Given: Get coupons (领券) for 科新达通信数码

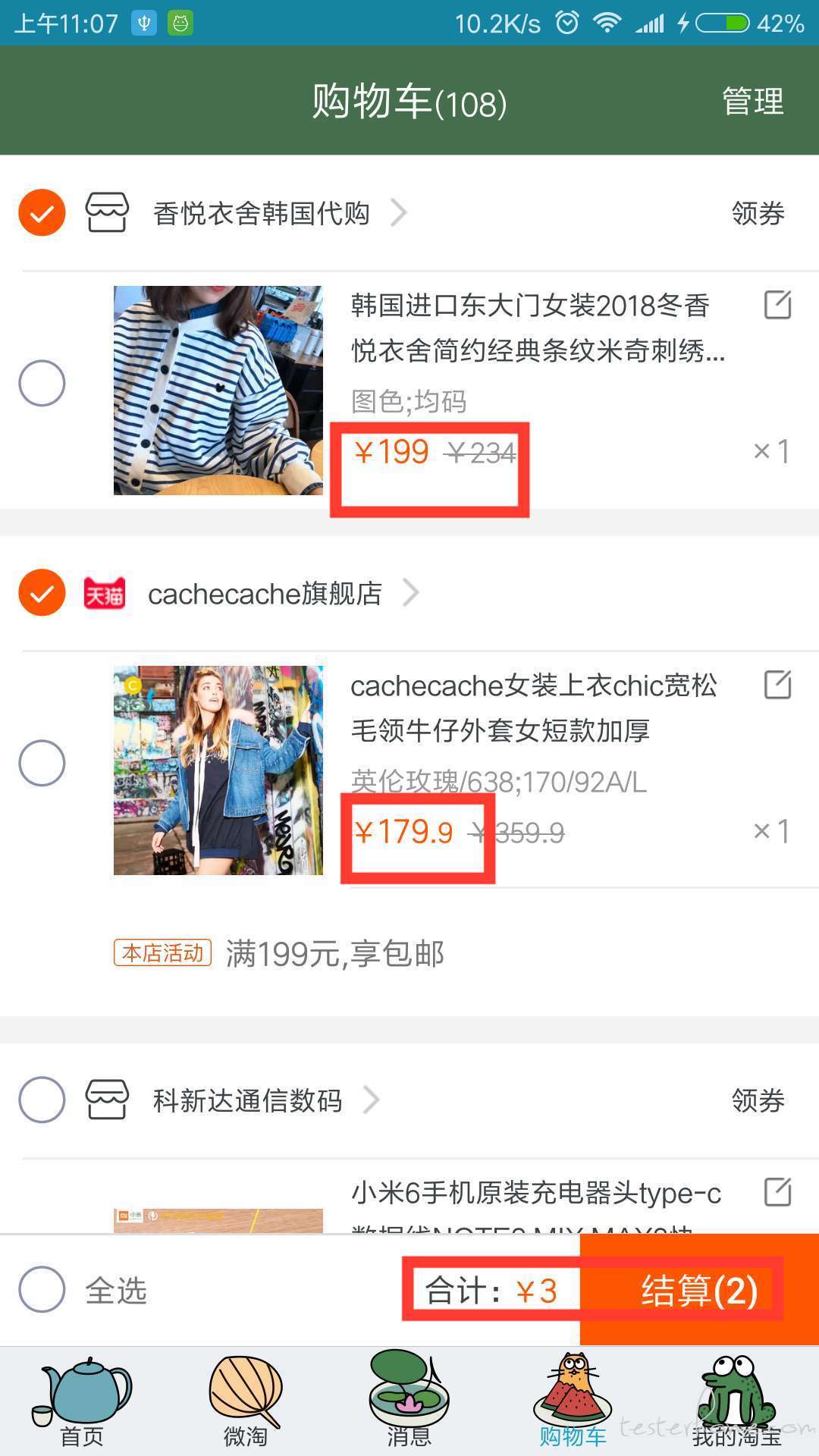Looking at the screenshot, I should point(758,1100).
